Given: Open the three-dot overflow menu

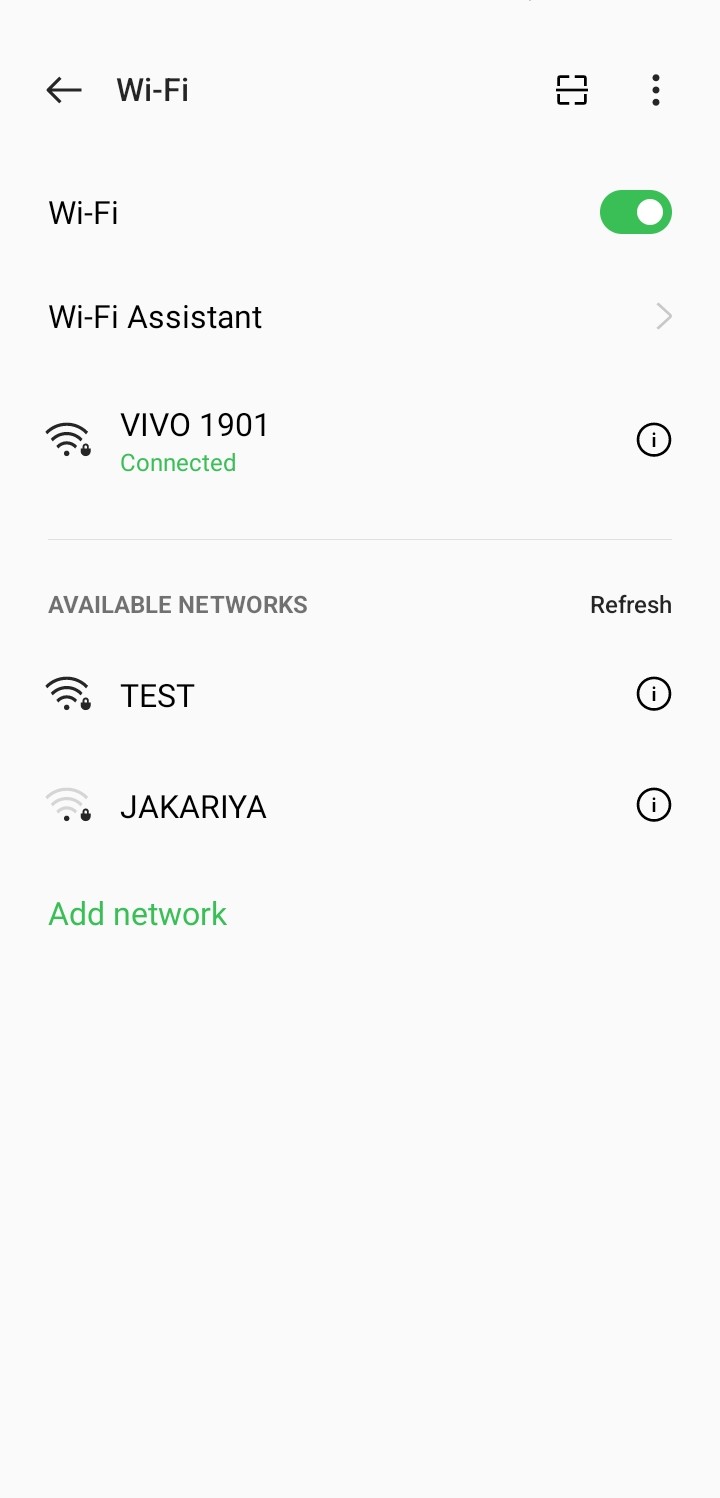Looking at the screenshot, I should [x=655, y=90].
